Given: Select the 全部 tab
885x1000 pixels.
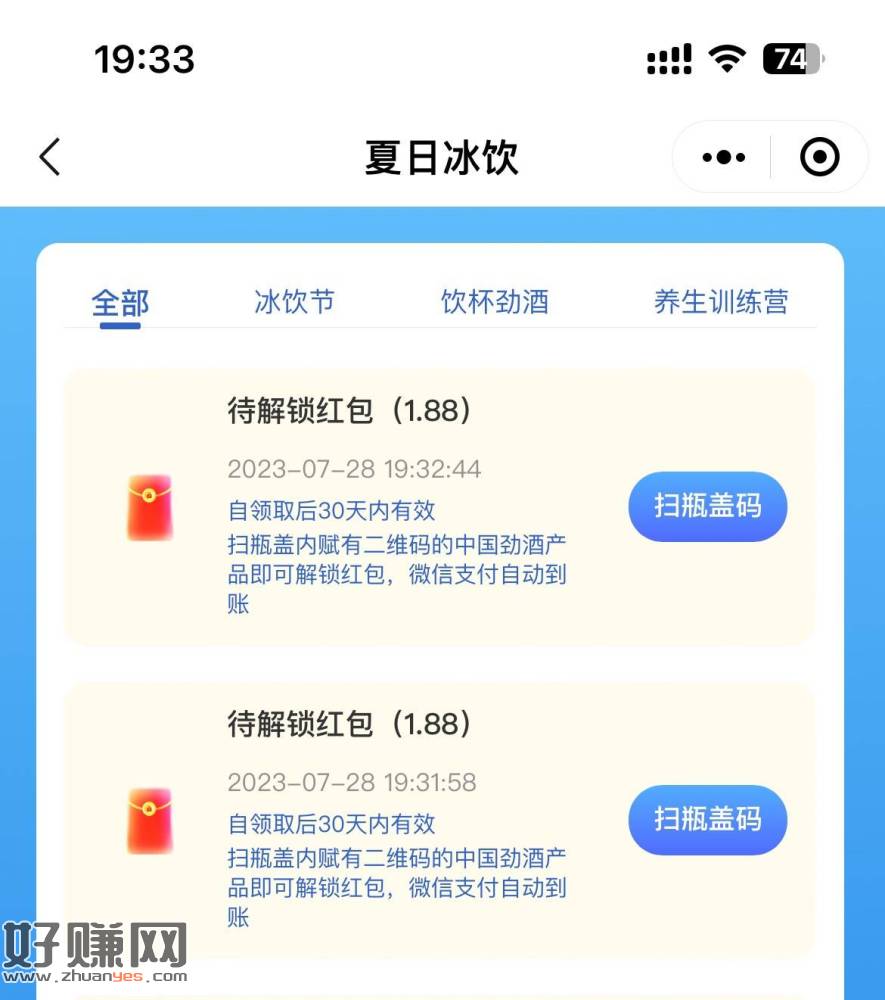Looking at the screenshot, I should click(120, 302).
